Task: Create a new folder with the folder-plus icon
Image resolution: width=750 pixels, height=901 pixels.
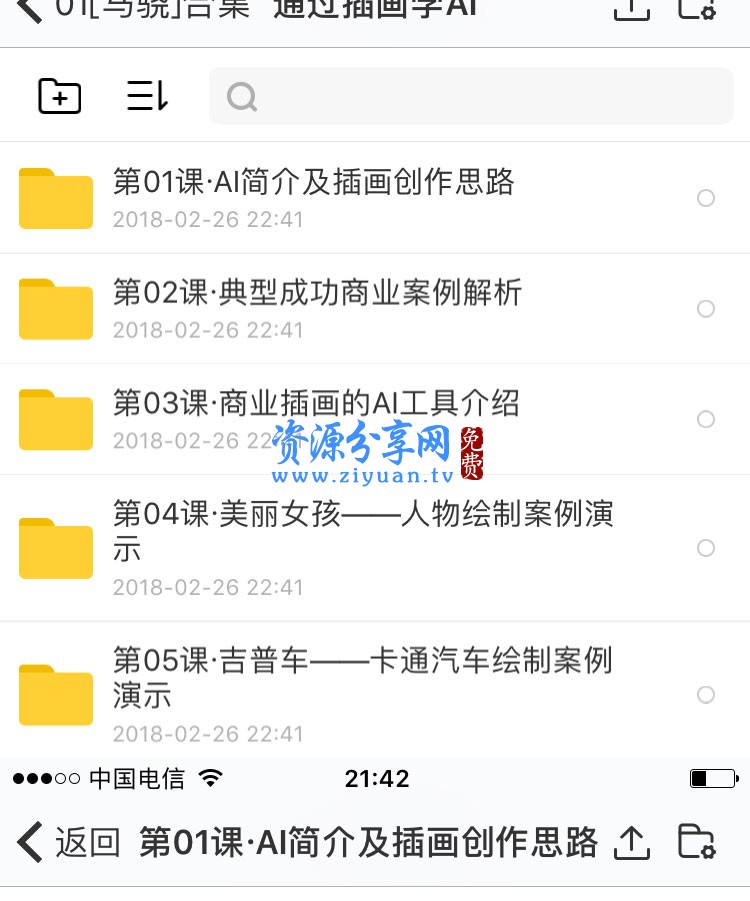Action: 59,96
